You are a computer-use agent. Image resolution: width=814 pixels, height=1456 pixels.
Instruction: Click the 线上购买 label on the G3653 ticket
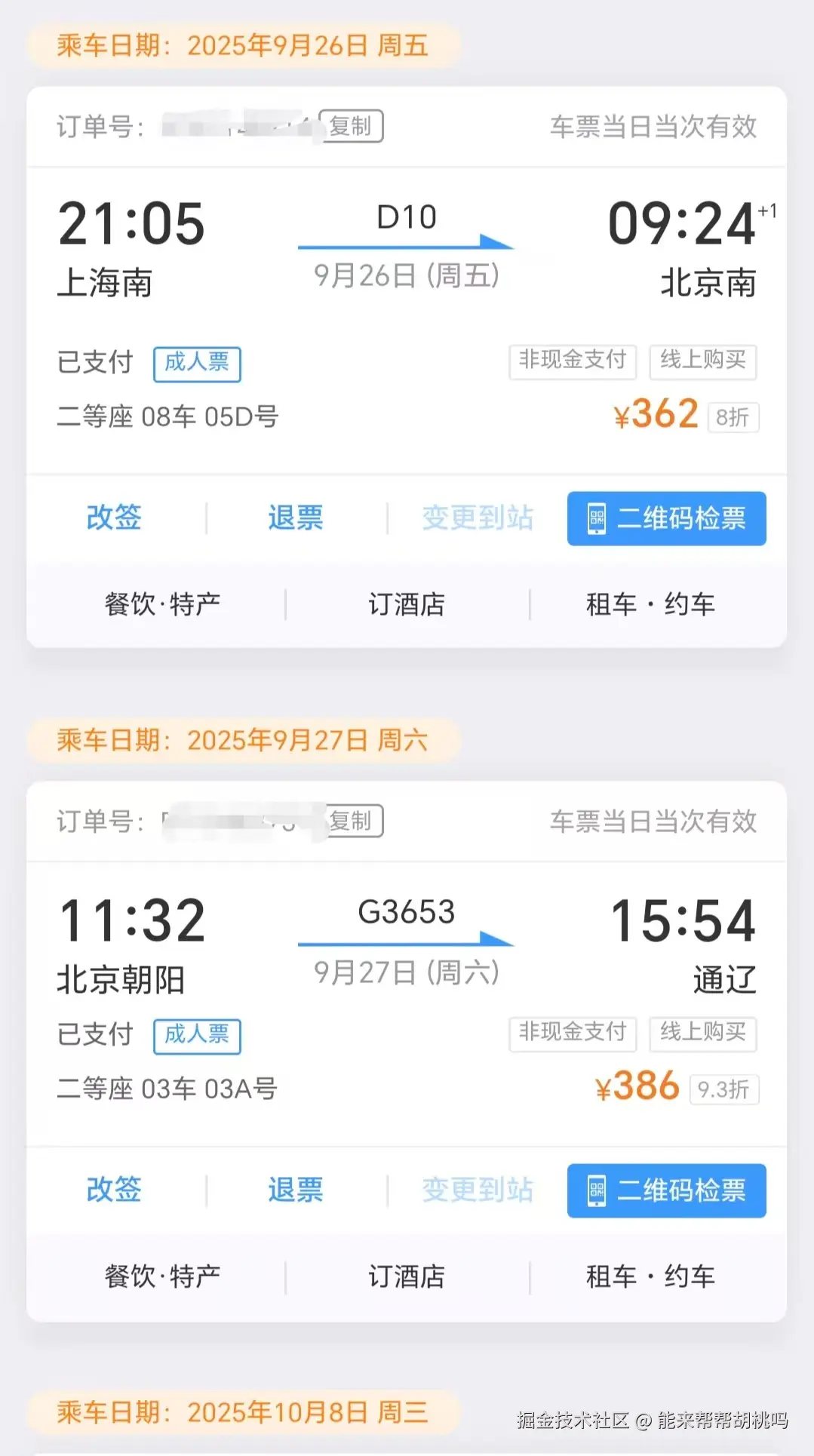point(702,1034)
